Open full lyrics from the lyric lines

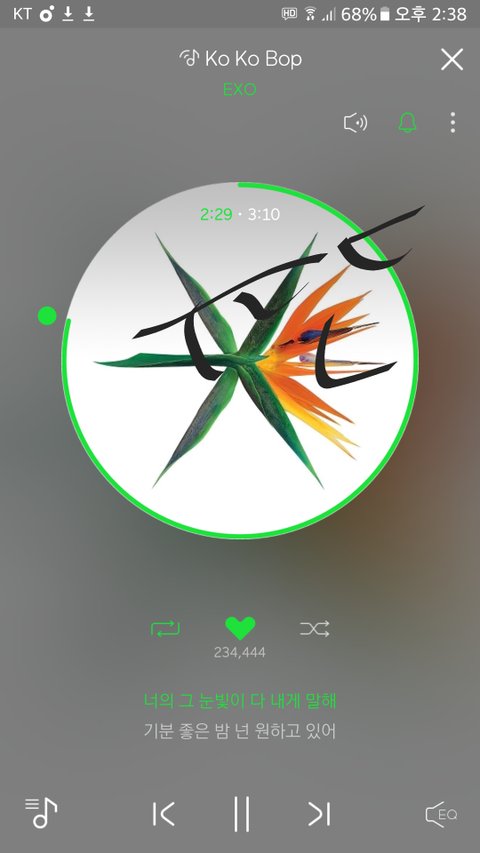click(x=240, y=715)
